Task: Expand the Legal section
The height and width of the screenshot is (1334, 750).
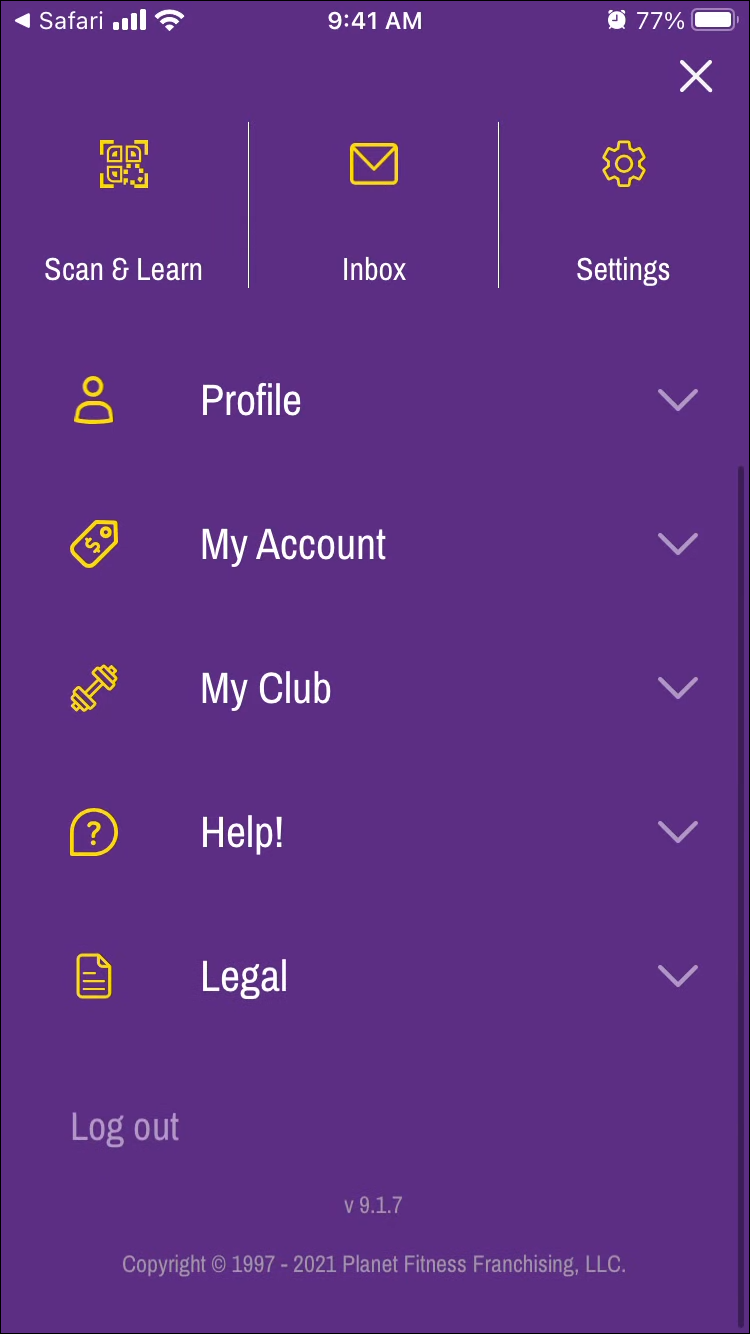Action: [375, 976]
